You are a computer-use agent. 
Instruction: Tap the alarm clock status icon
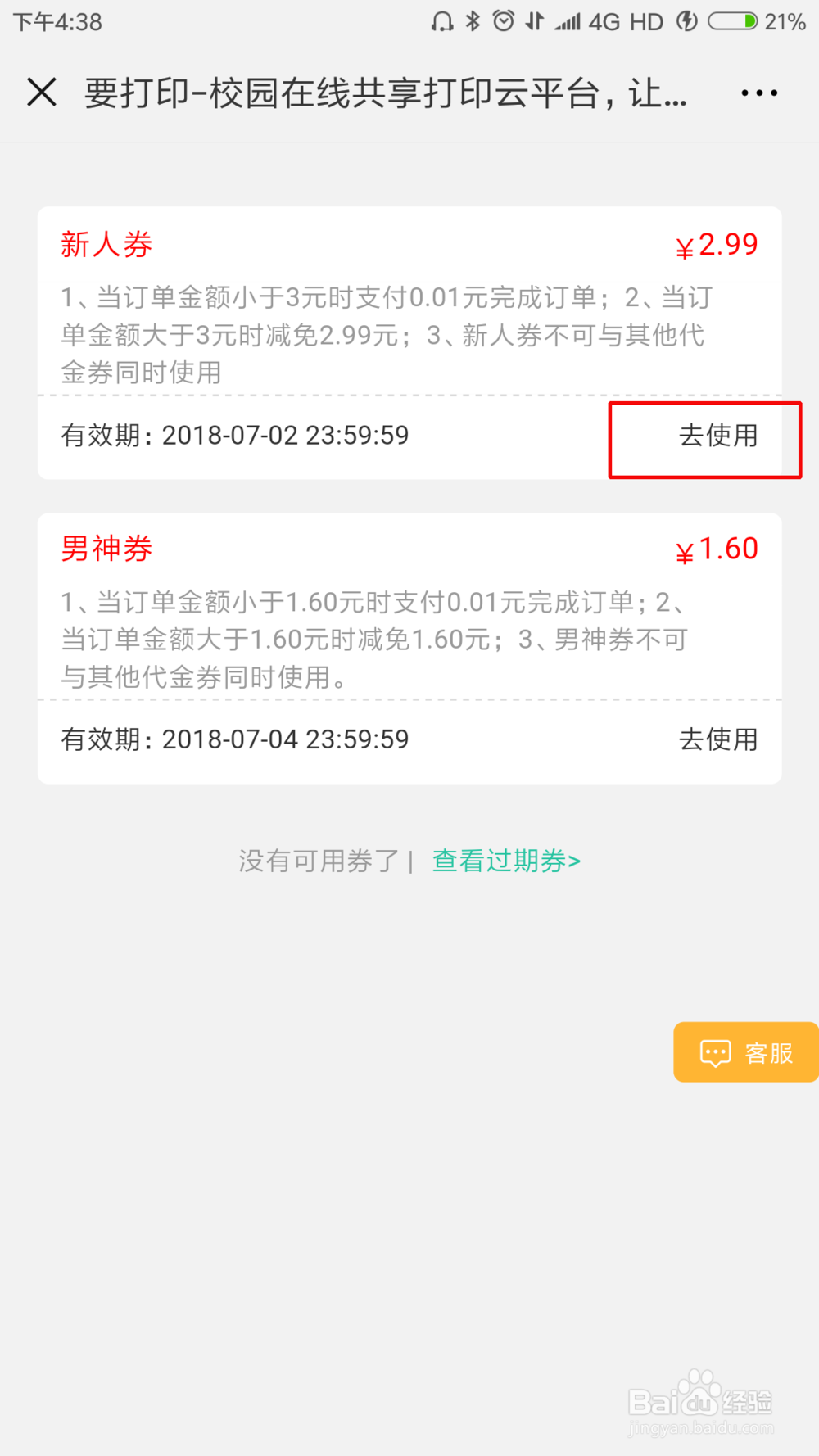tap(502, 21)
